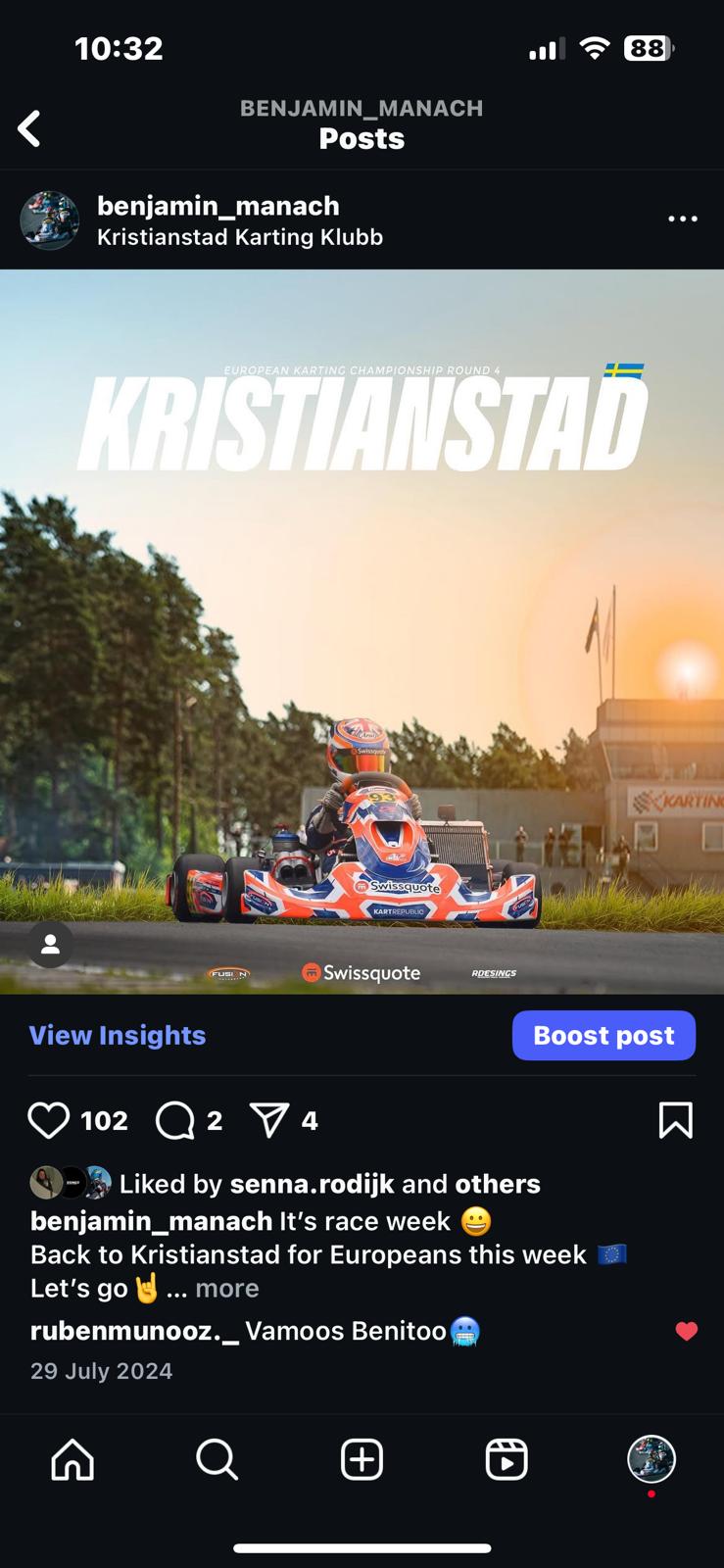This screenshot has width=724, height=1568.
Task: See others who liked this post
Action: coord(498,1184)
